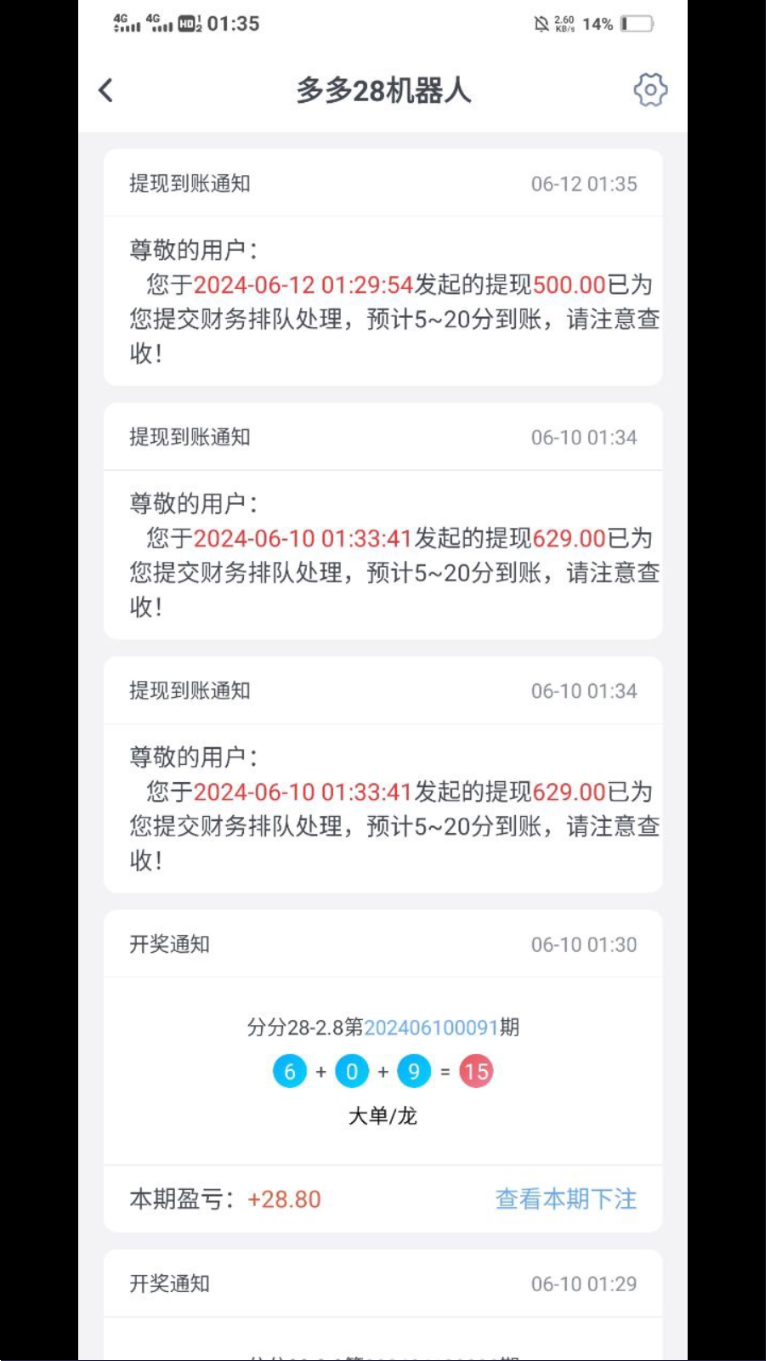Go back using the arrow icon
This screenshot has width=766, height=1361.
(106, 90)
